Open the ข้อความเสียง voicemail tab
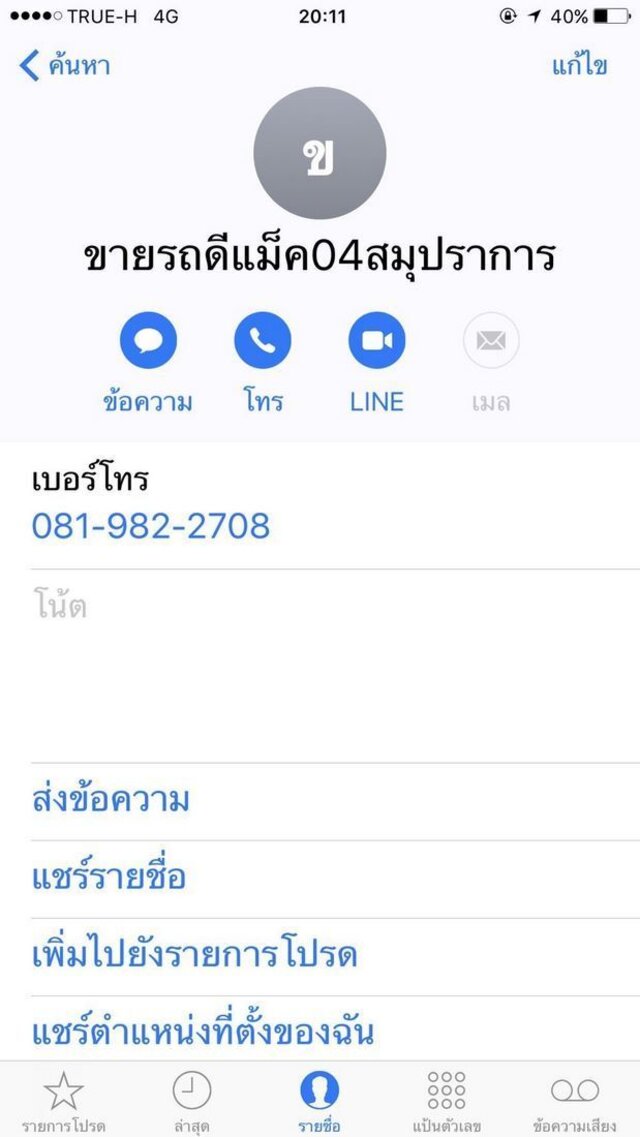The image size is (640, 1137). (575, 1101)
